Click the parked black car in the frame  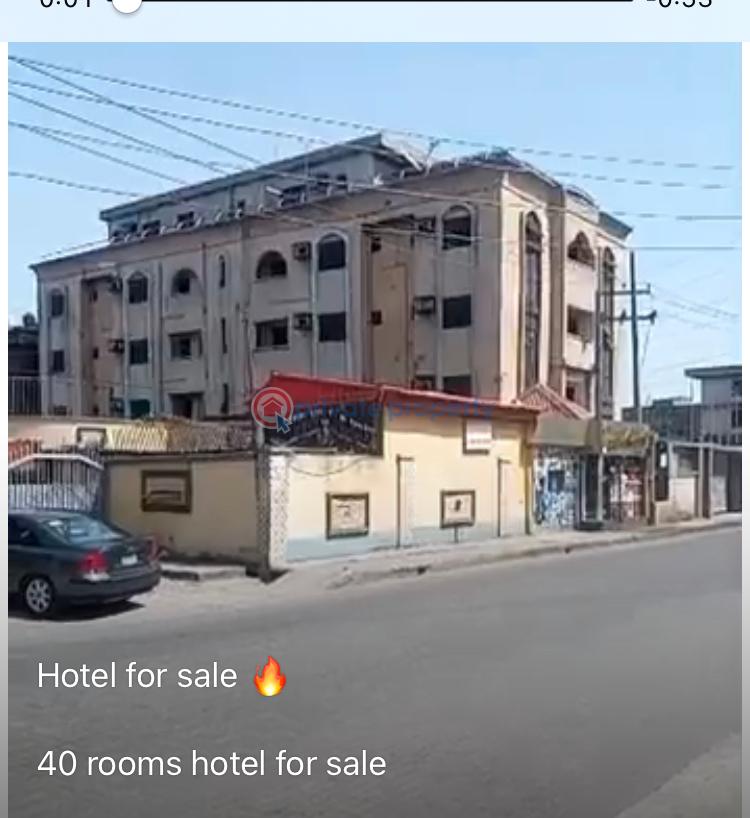click(x=80, y=560)
